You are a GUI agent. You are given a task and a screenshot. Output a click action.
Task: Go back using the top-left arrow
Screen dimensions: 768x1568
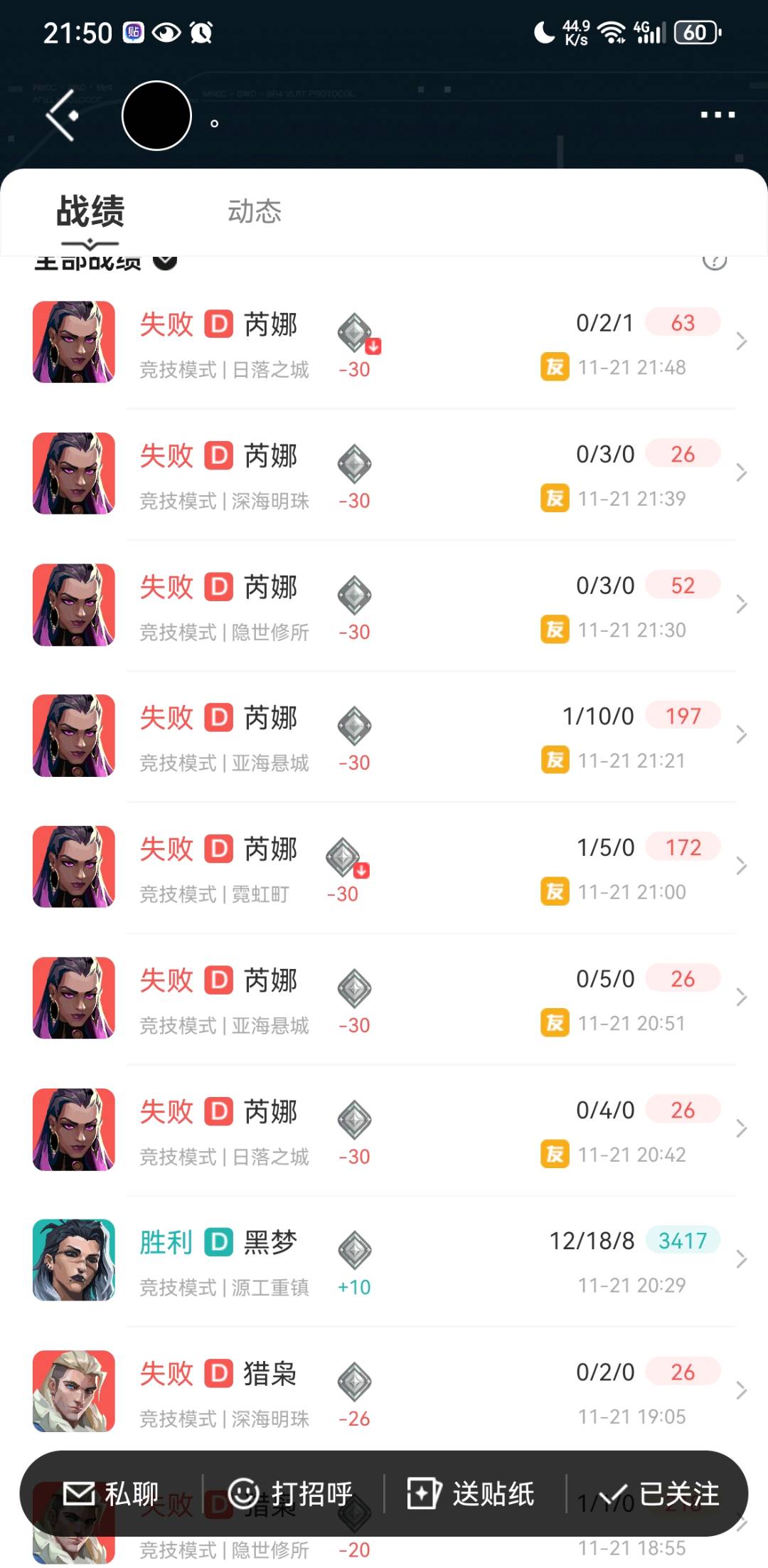63,115
